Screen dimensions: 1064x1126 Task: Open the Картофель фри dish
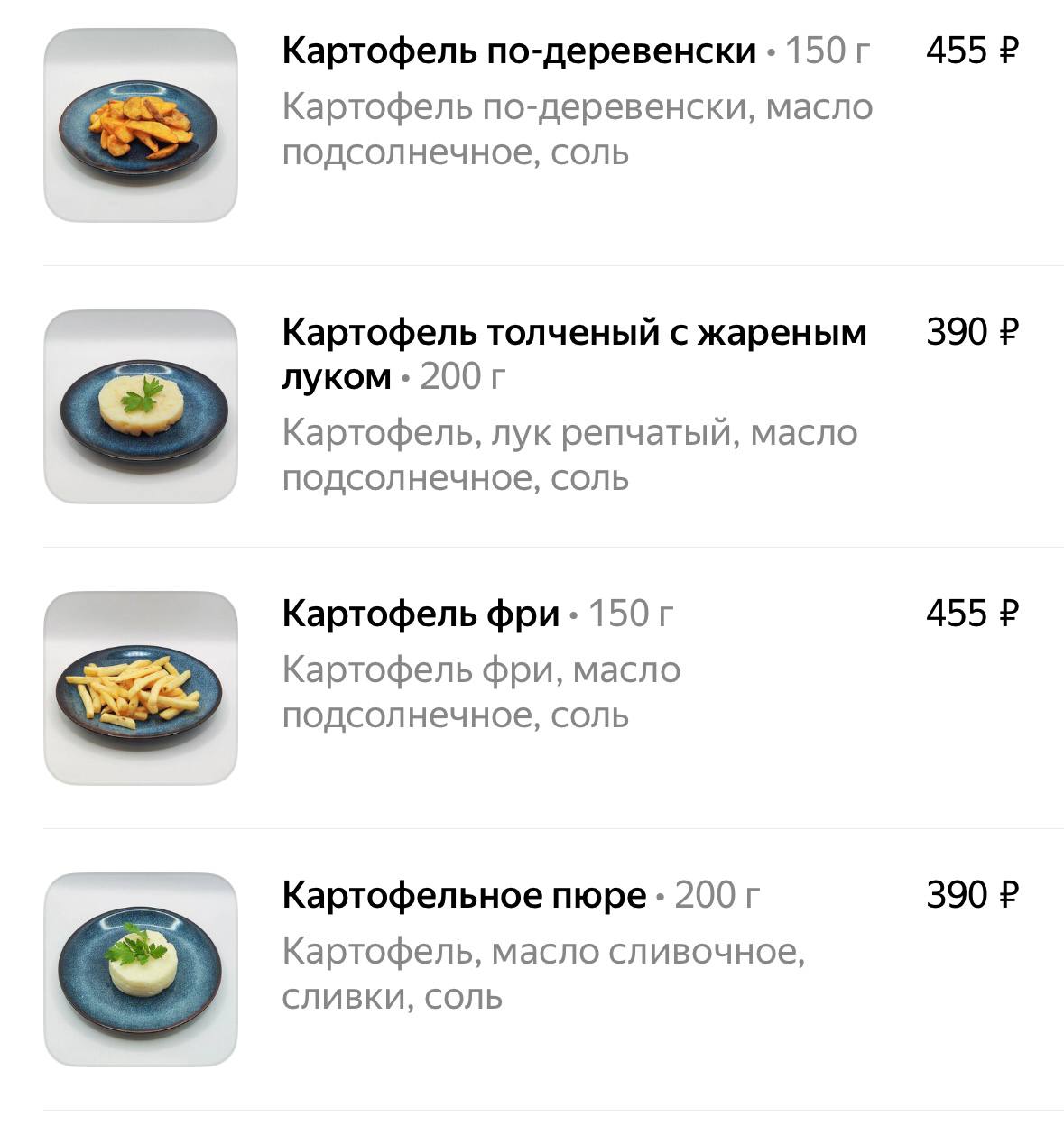[421, 614]
